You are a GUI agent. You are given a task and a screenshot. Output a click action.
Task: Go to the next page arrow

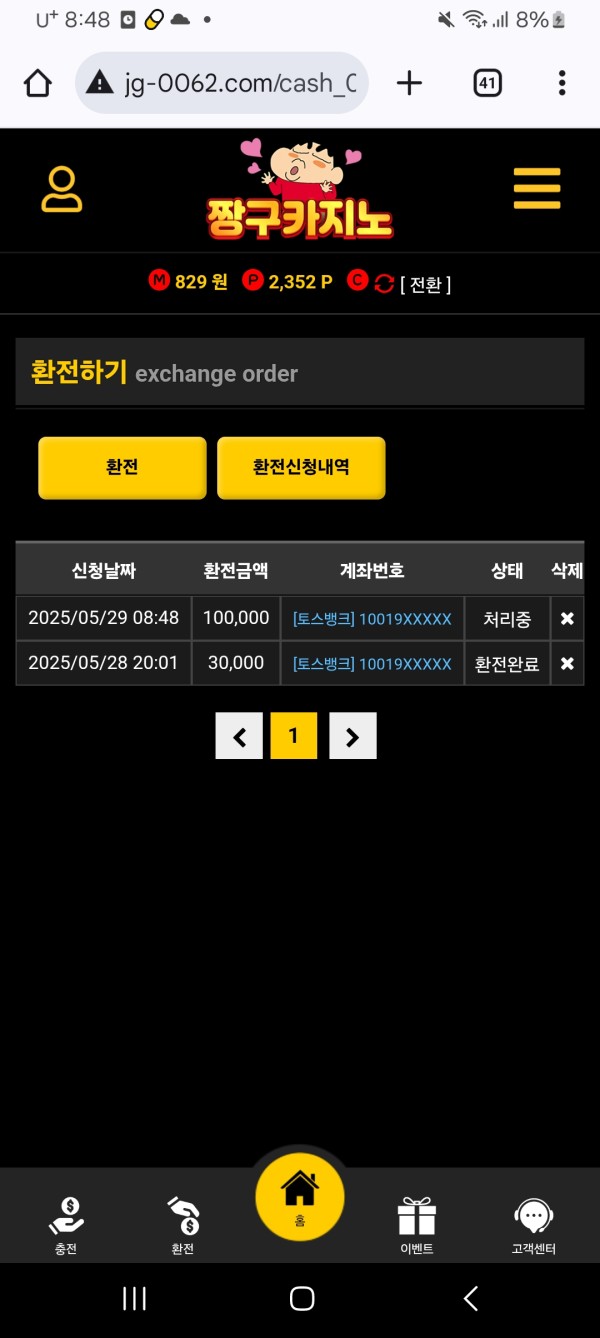(352, 736)
